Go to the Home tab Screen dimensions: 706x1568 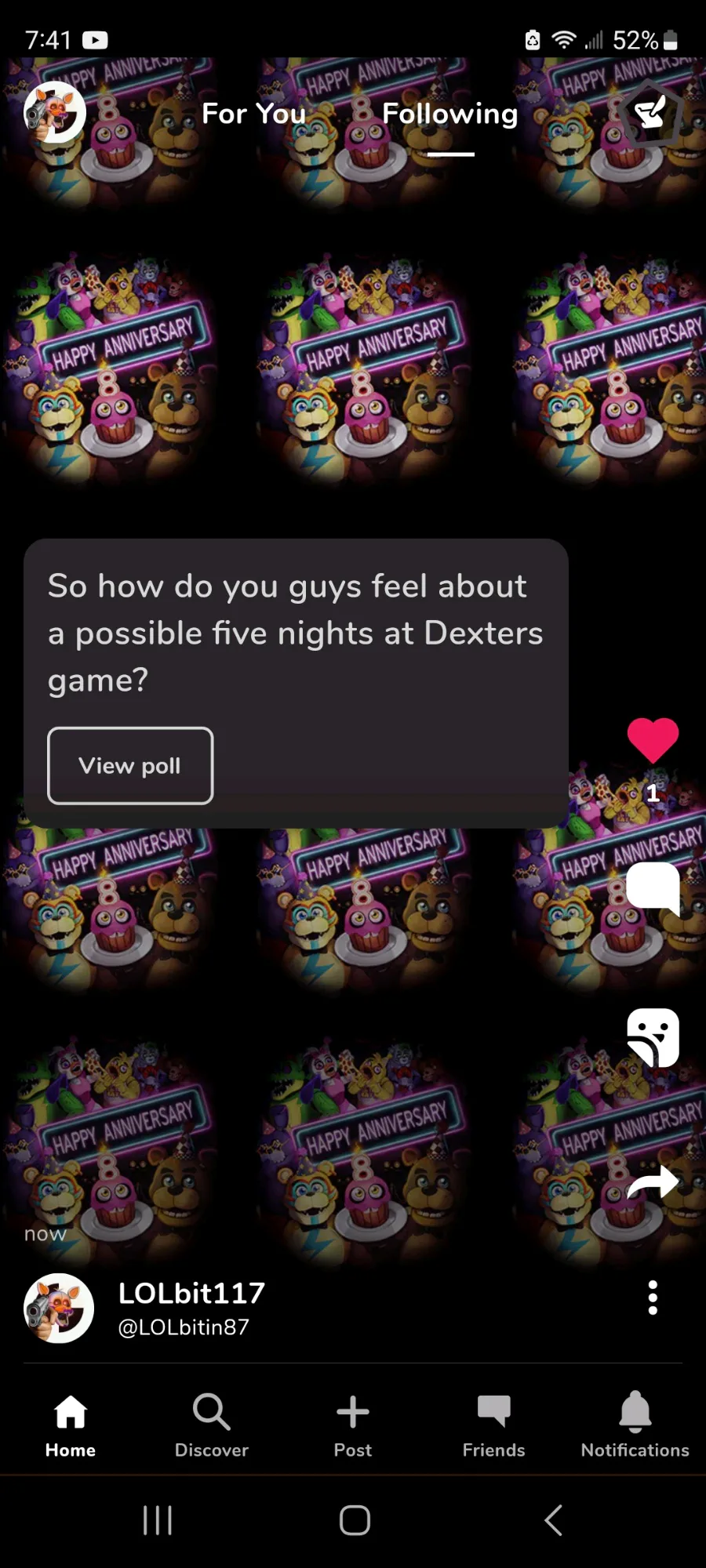click(x=71, y=1425)
